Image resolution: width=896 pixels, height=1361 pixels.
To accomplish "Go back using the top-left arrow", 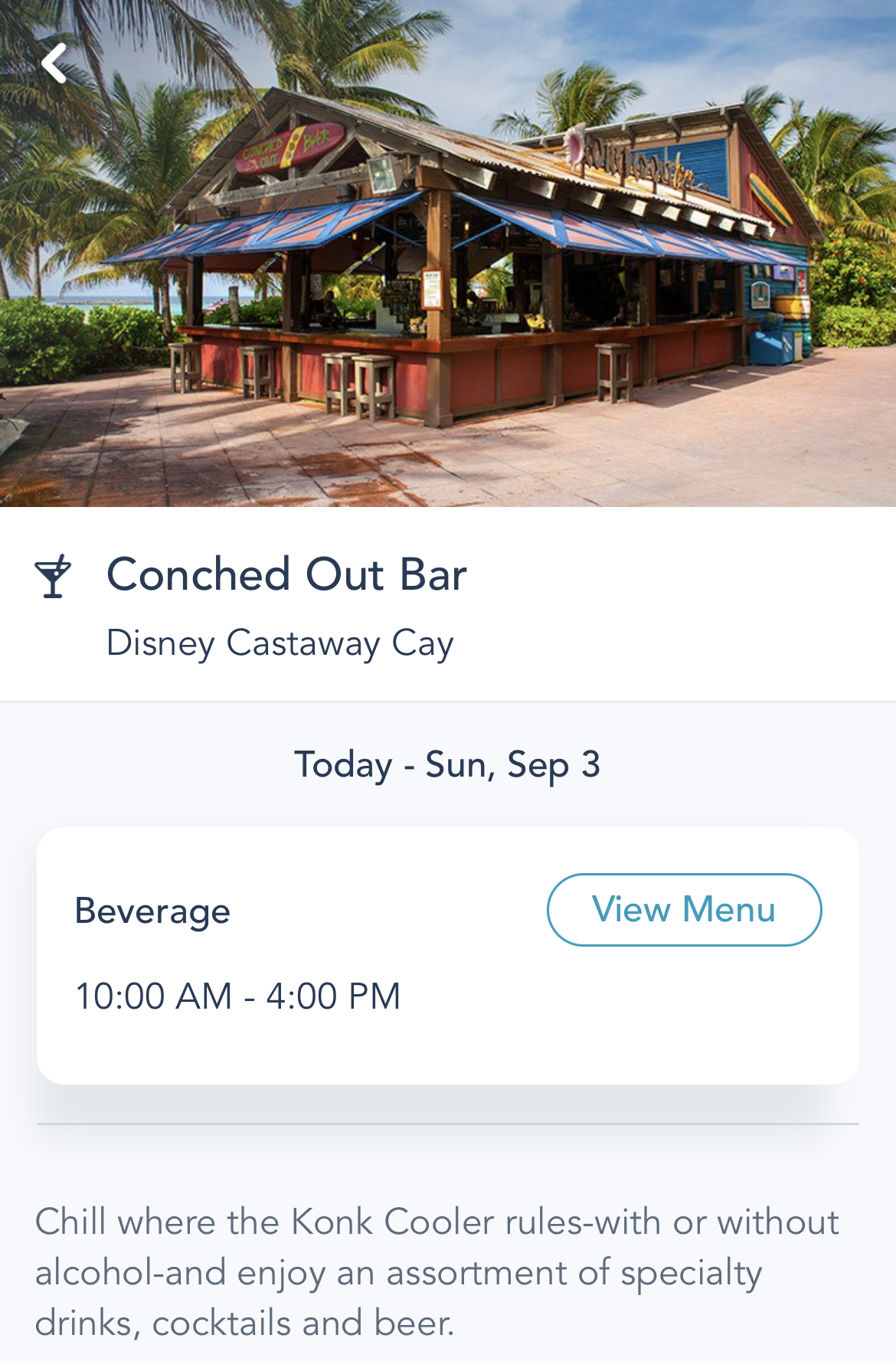I will (x=54, y=63).
